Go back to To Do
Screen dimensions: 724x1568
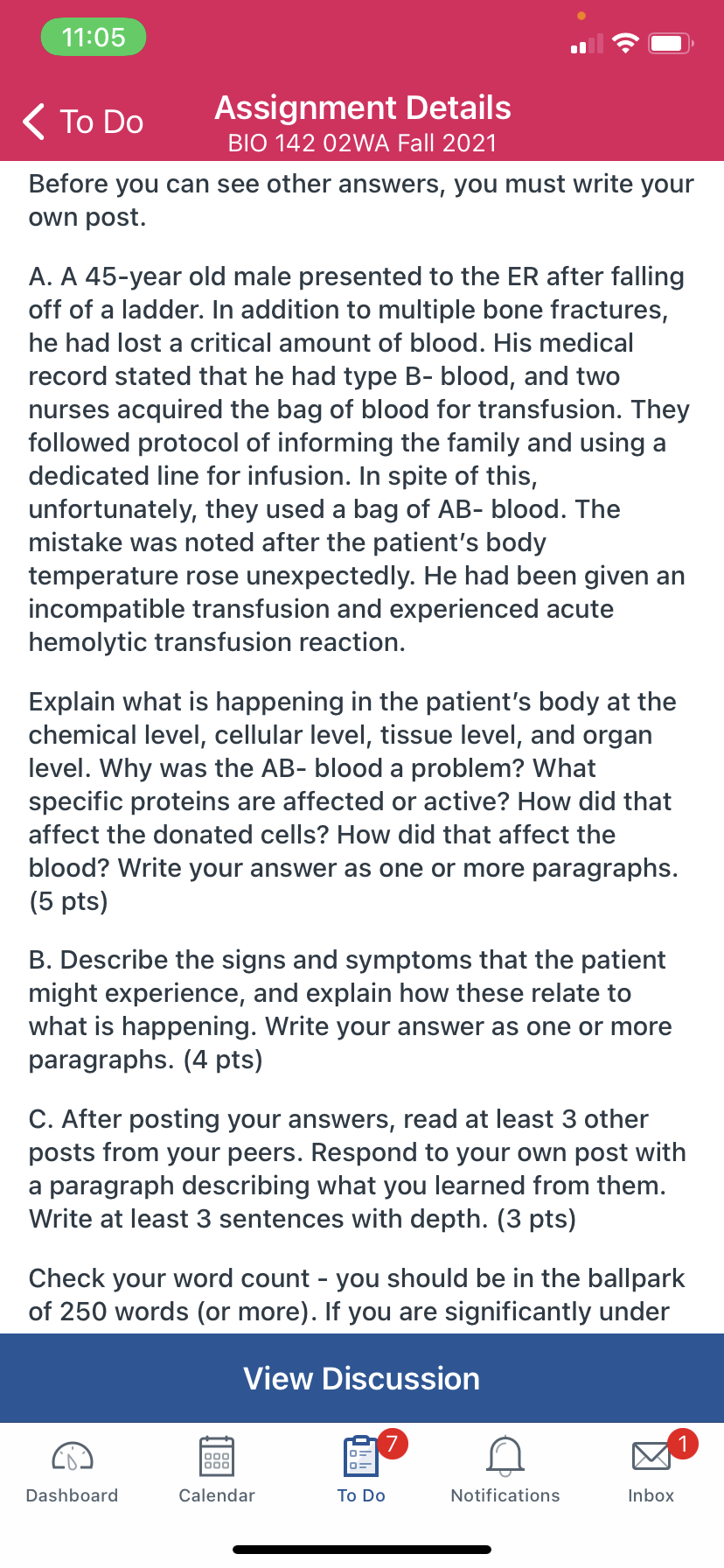(83, 122)
